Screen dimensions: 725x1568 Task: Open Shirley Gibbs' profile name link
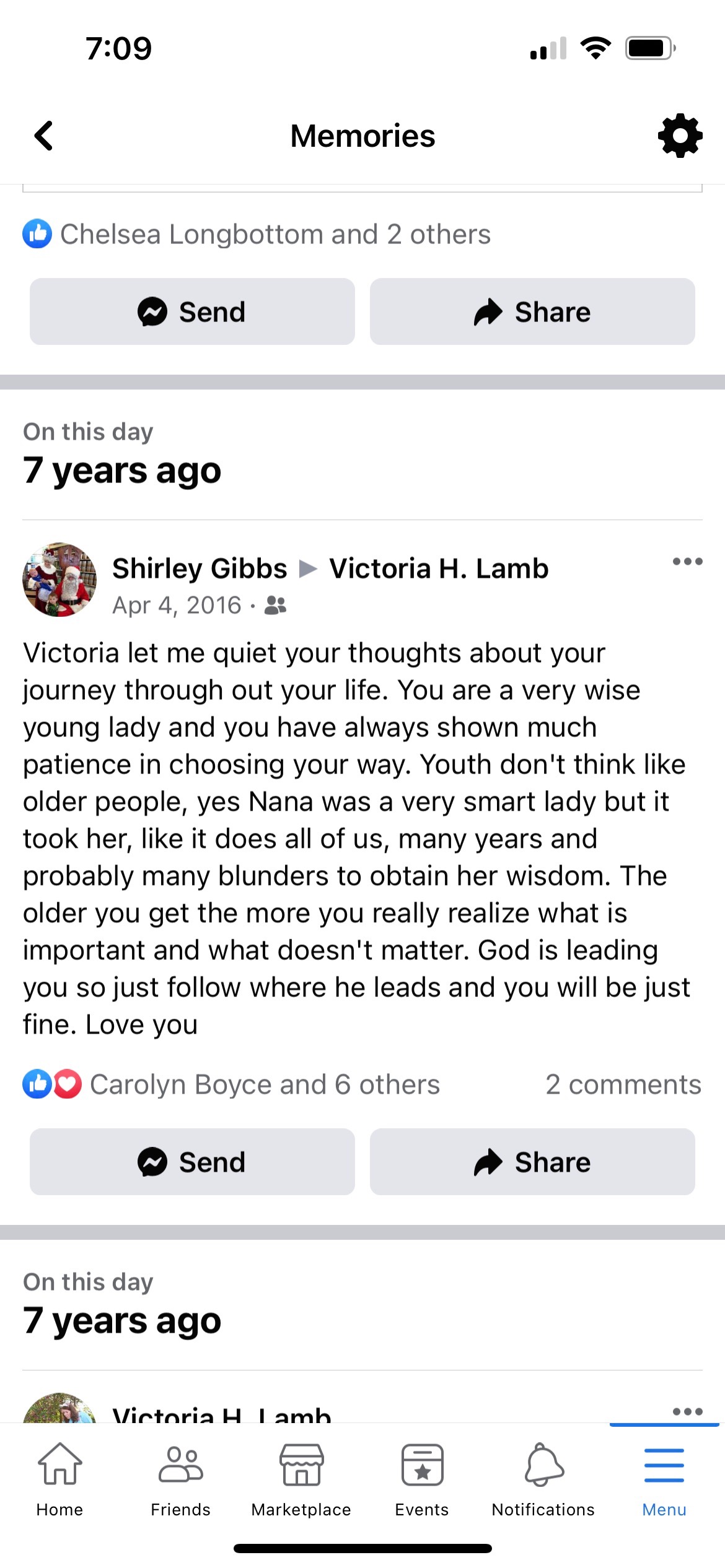[200, 568]
